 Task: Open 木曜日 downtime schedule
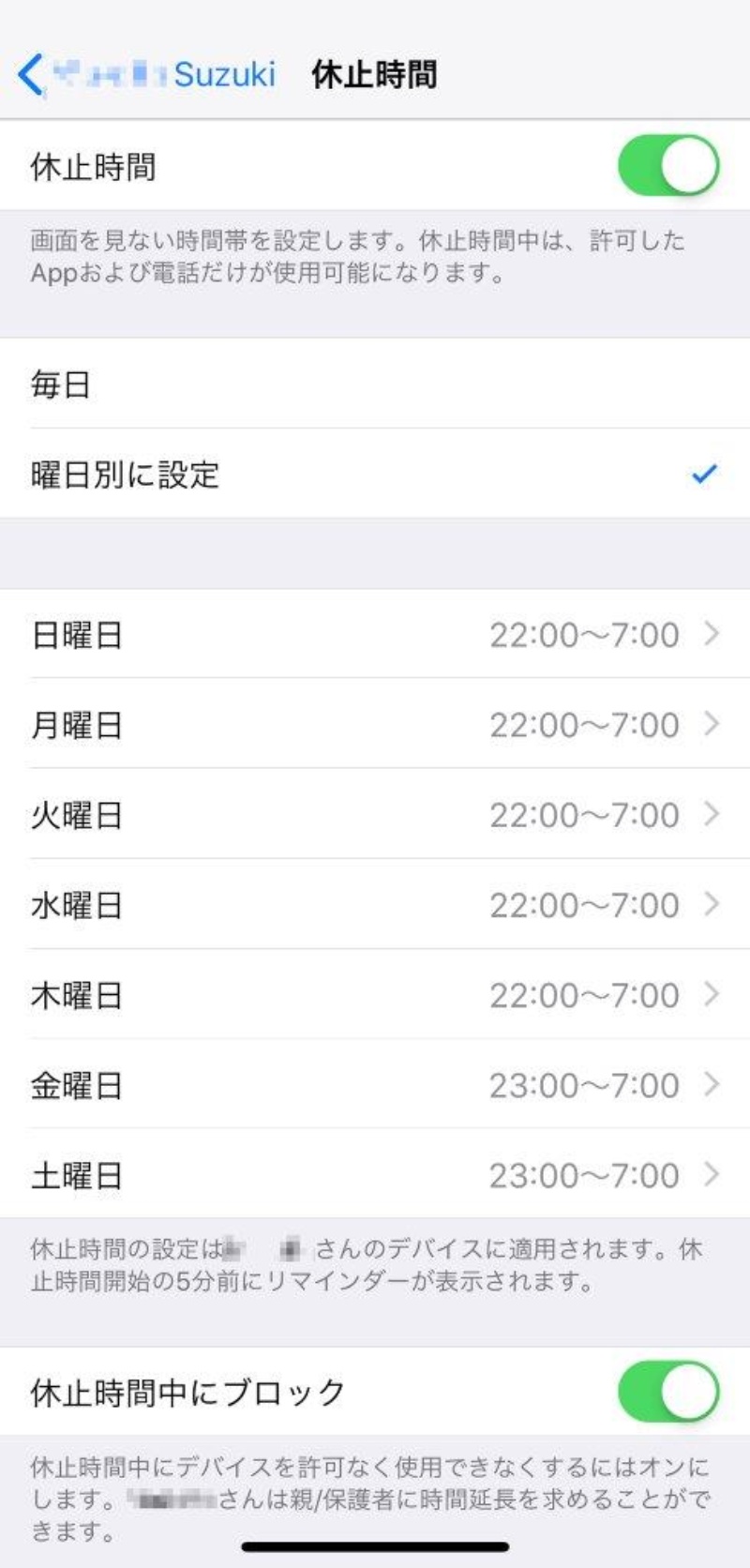pyautogui.click(x=375, y=995)
